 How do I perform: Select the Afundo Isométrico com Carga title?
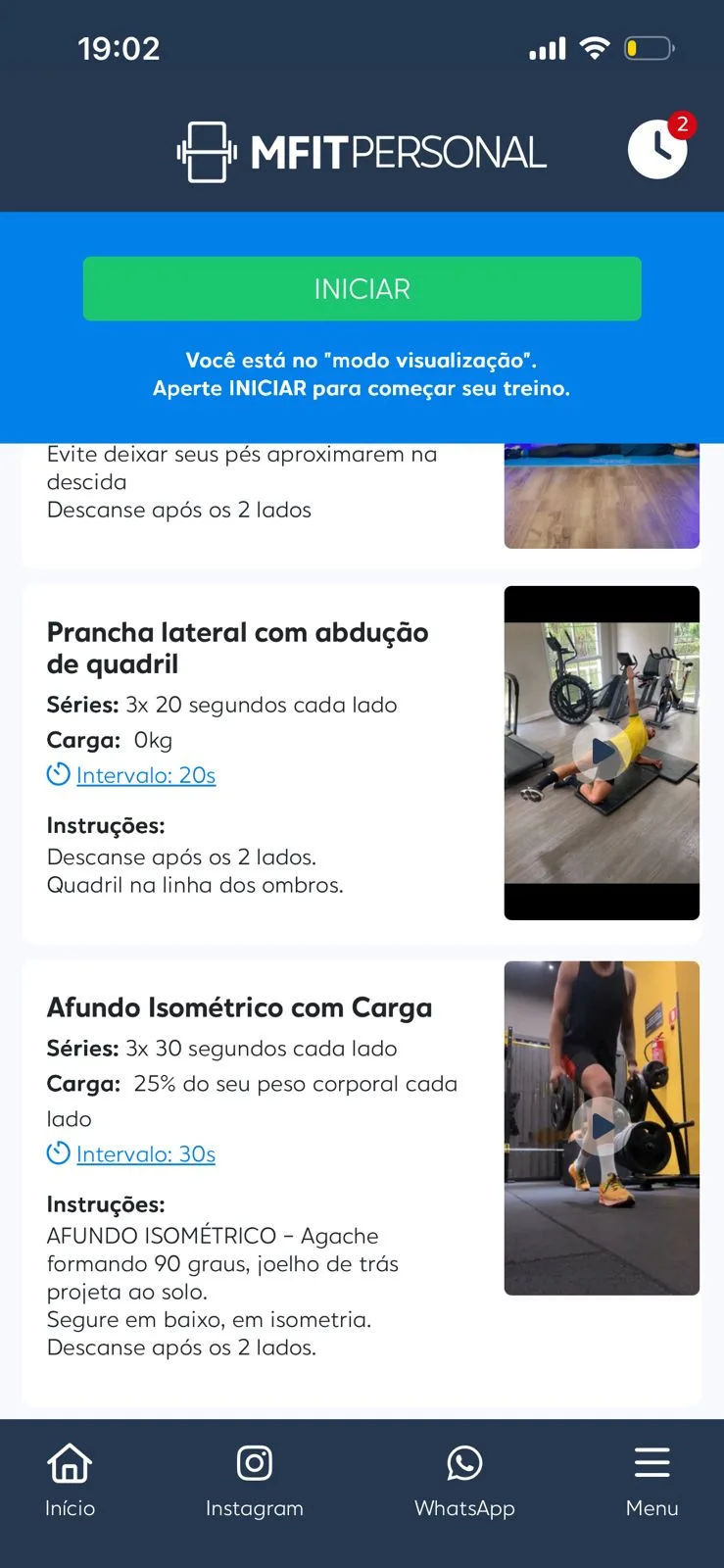pos(239,1006)
